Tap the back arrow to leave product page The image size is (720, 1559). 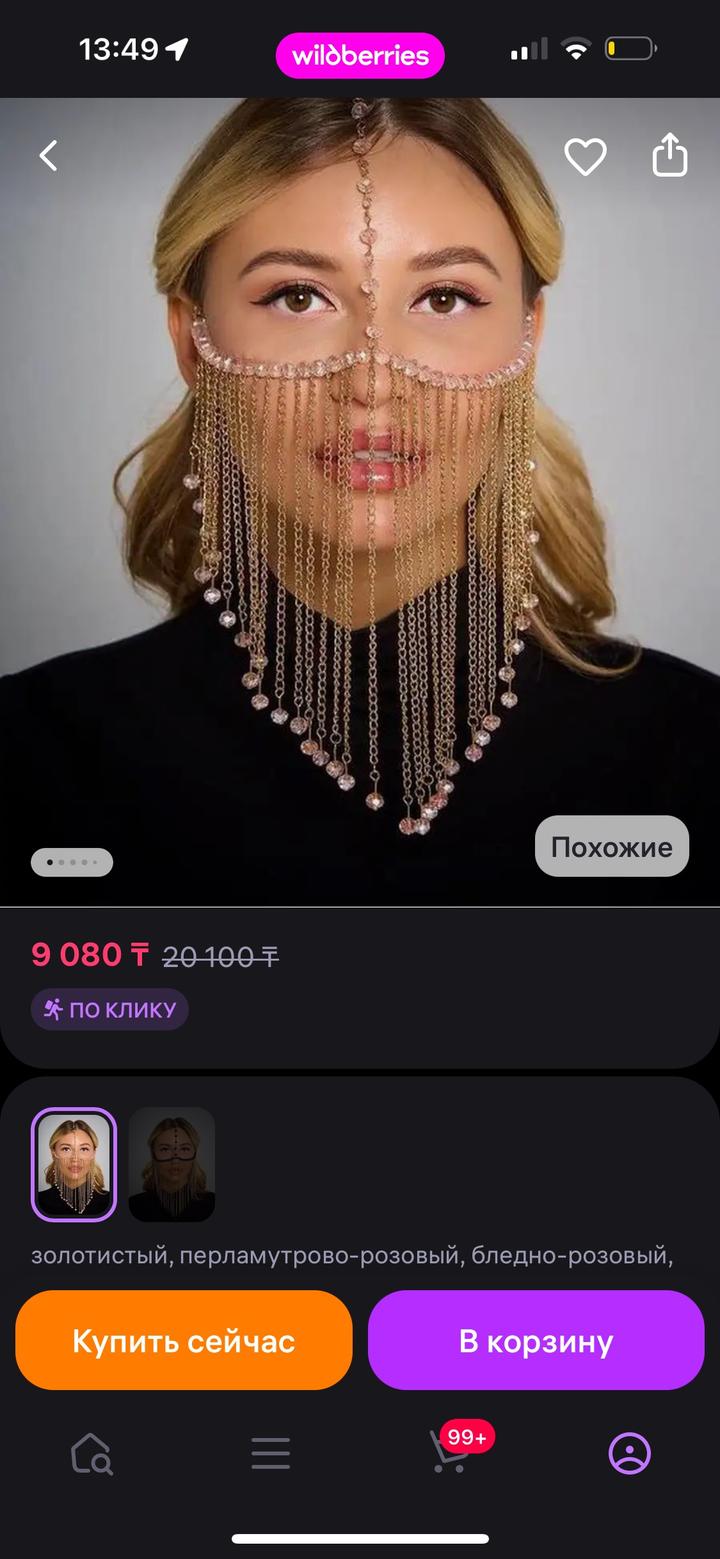click(x=47, y=155)
